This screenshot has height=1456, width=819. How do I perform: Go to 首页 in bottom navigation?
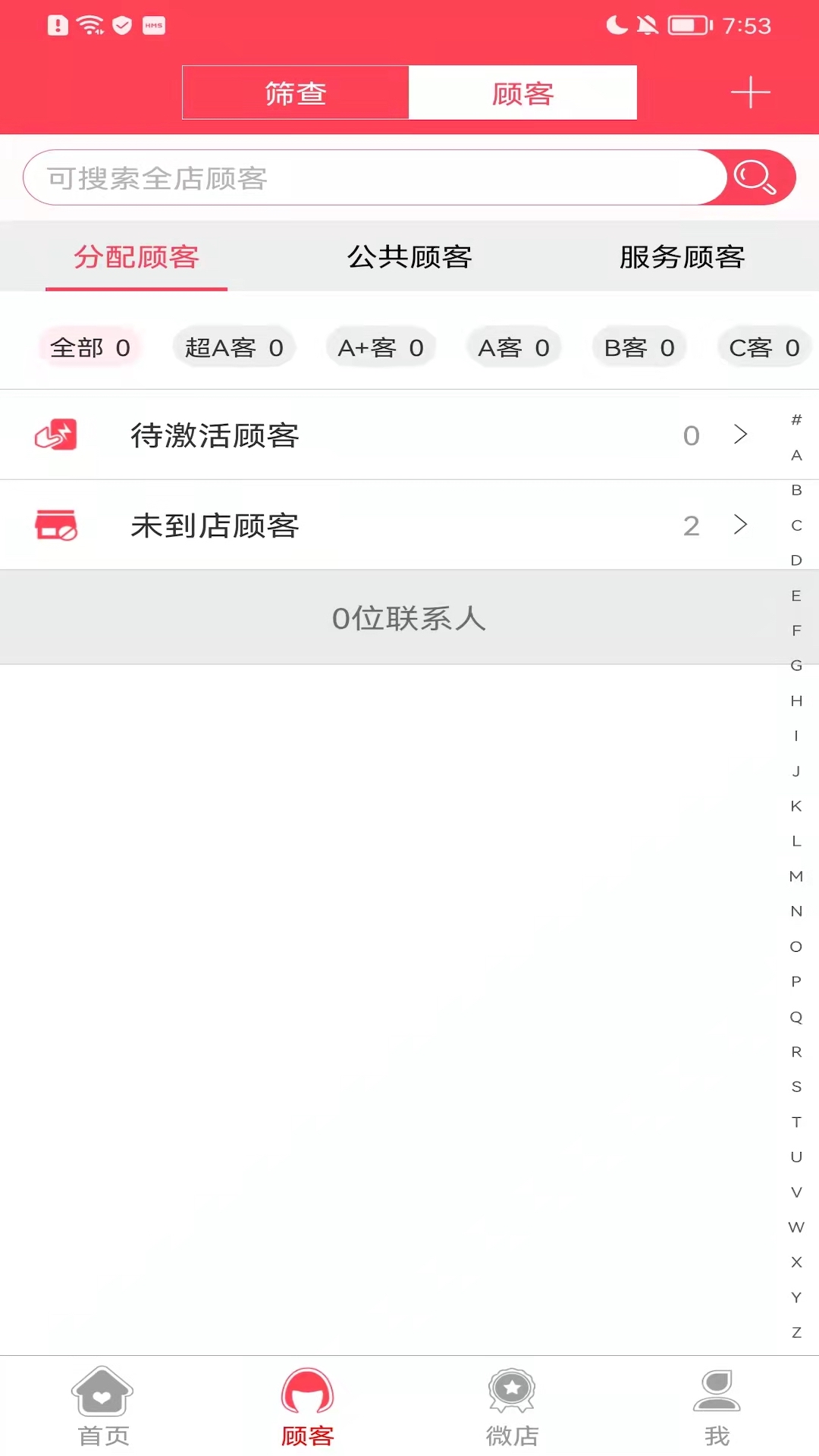click(102, 1407)
